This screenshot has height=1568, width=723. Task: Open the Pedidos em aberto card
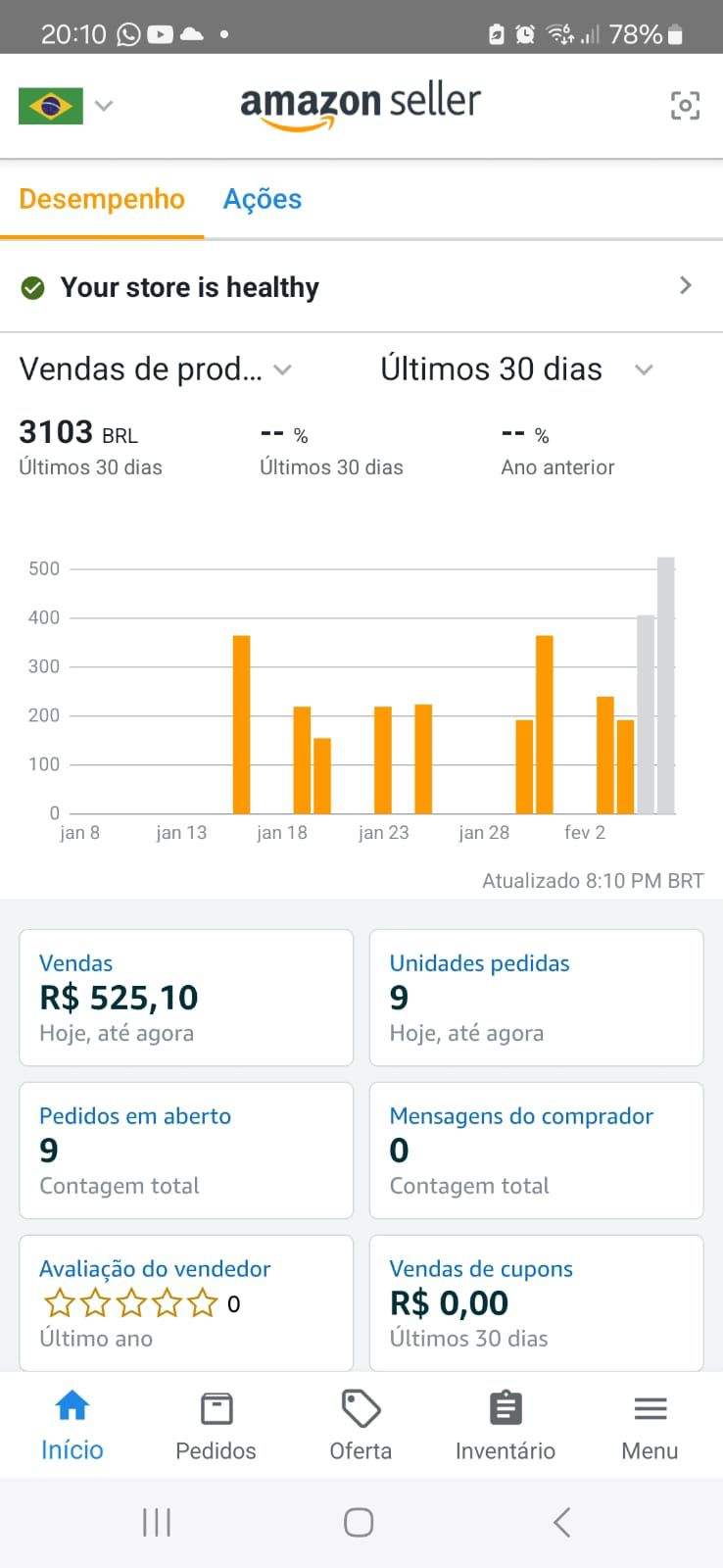186,1151
